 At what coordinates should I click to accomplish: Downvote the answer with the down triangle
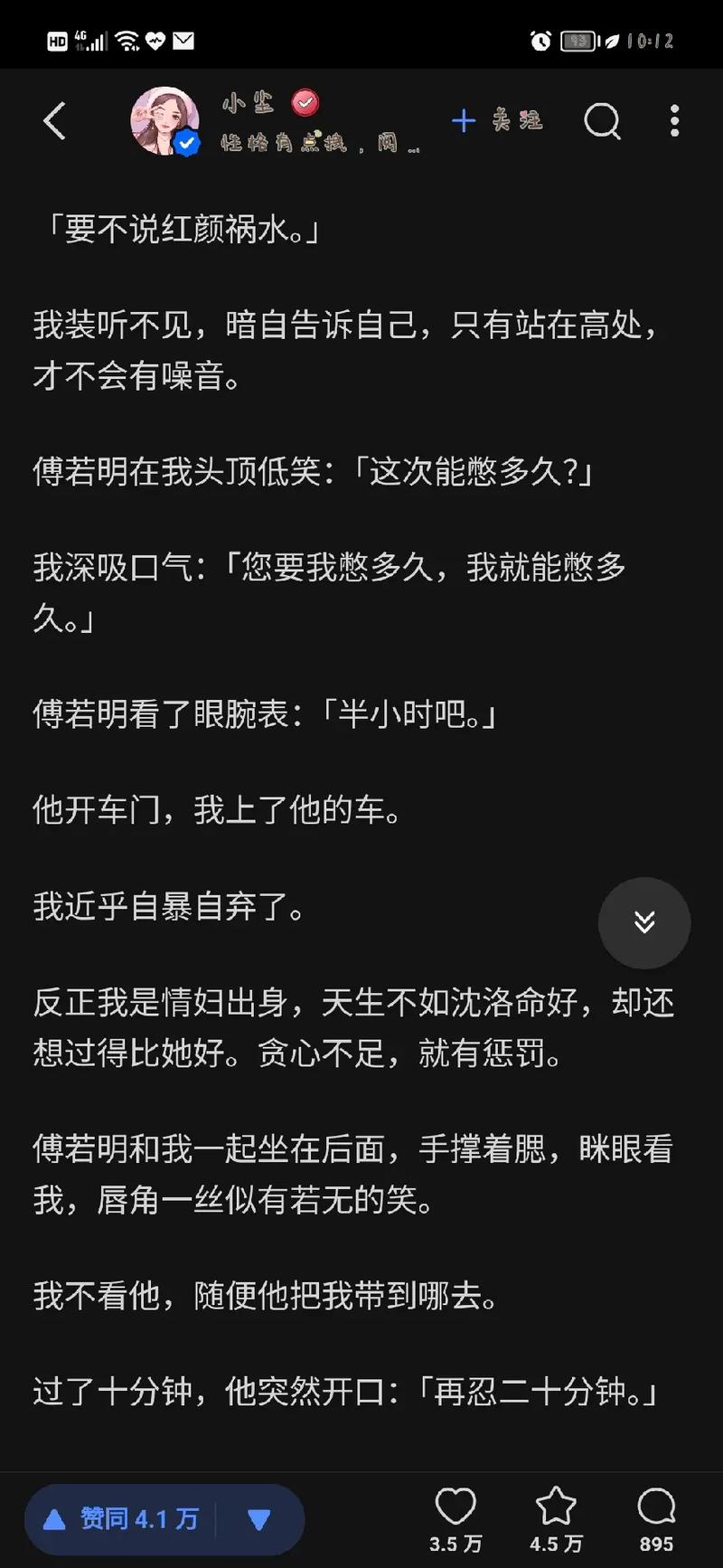[259, 1520]
